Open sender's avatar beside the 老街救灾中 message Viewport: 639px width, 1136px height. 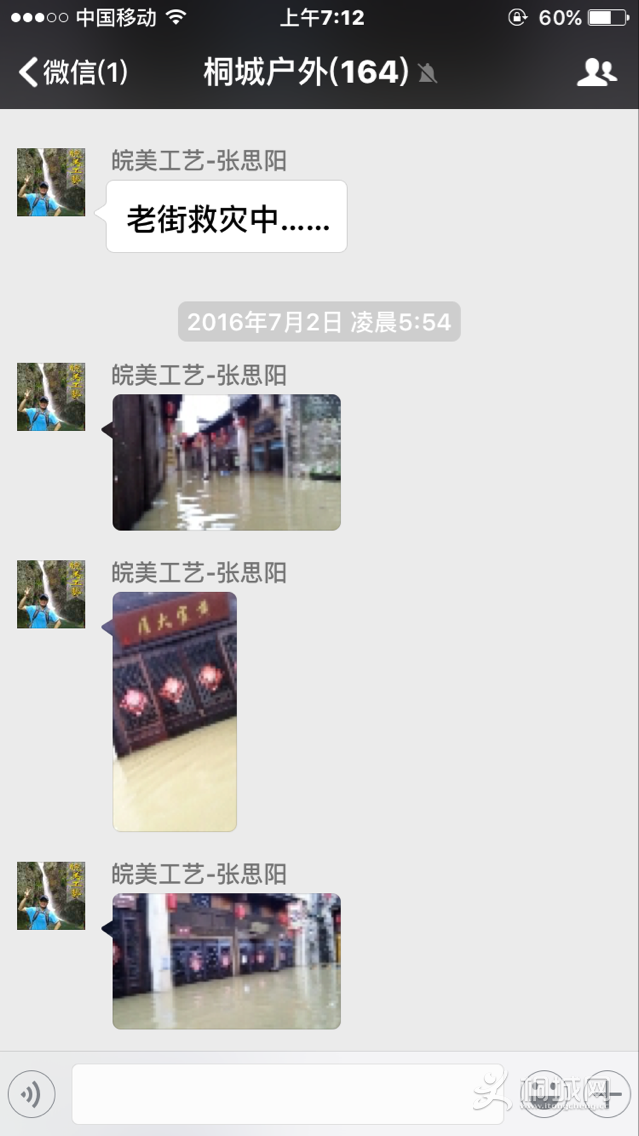point(51,182)
